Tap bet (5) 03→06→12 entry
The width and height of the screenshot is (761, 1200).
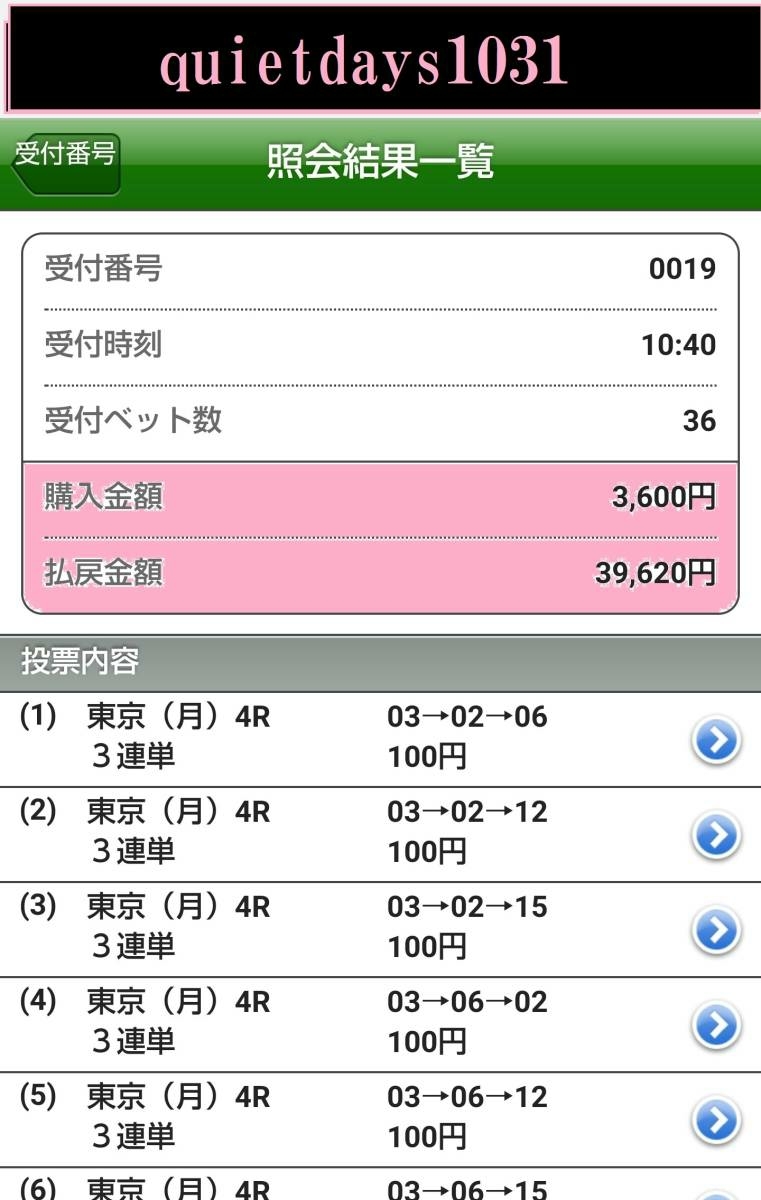pos(380,1119)
